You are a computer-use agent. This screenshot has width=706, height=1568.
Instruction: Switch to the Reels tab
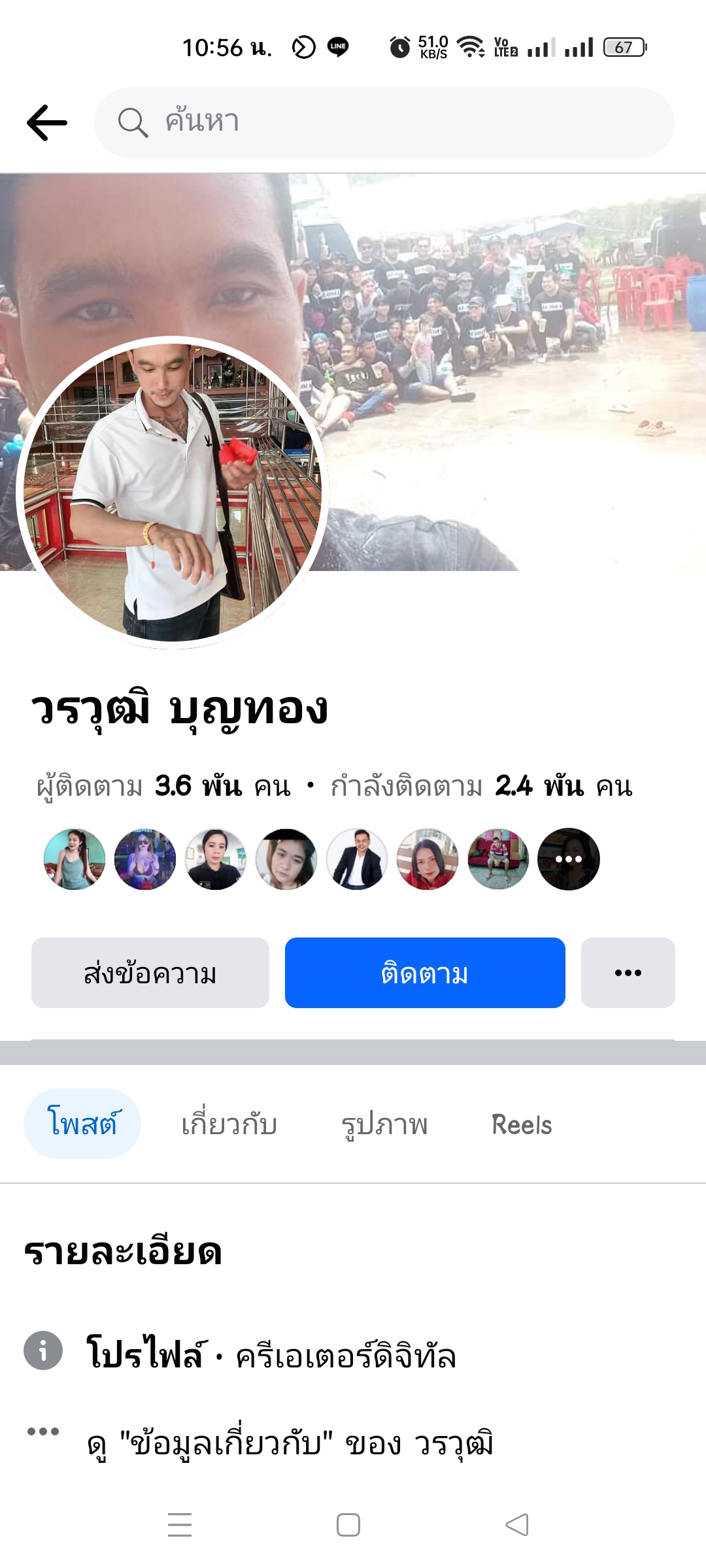tap(522, 1124)
